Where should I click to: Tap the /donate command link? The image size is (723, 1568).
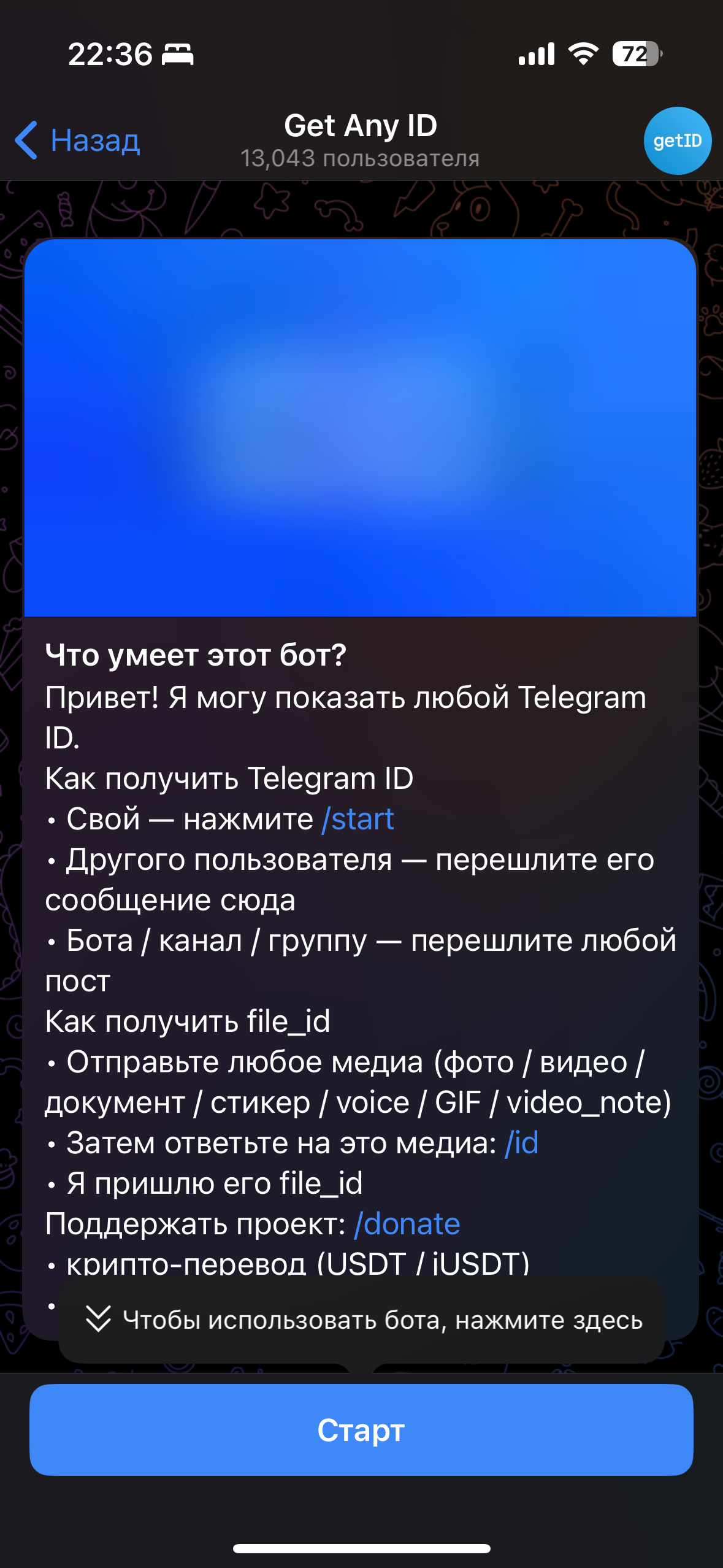[x=407, y=1224]
